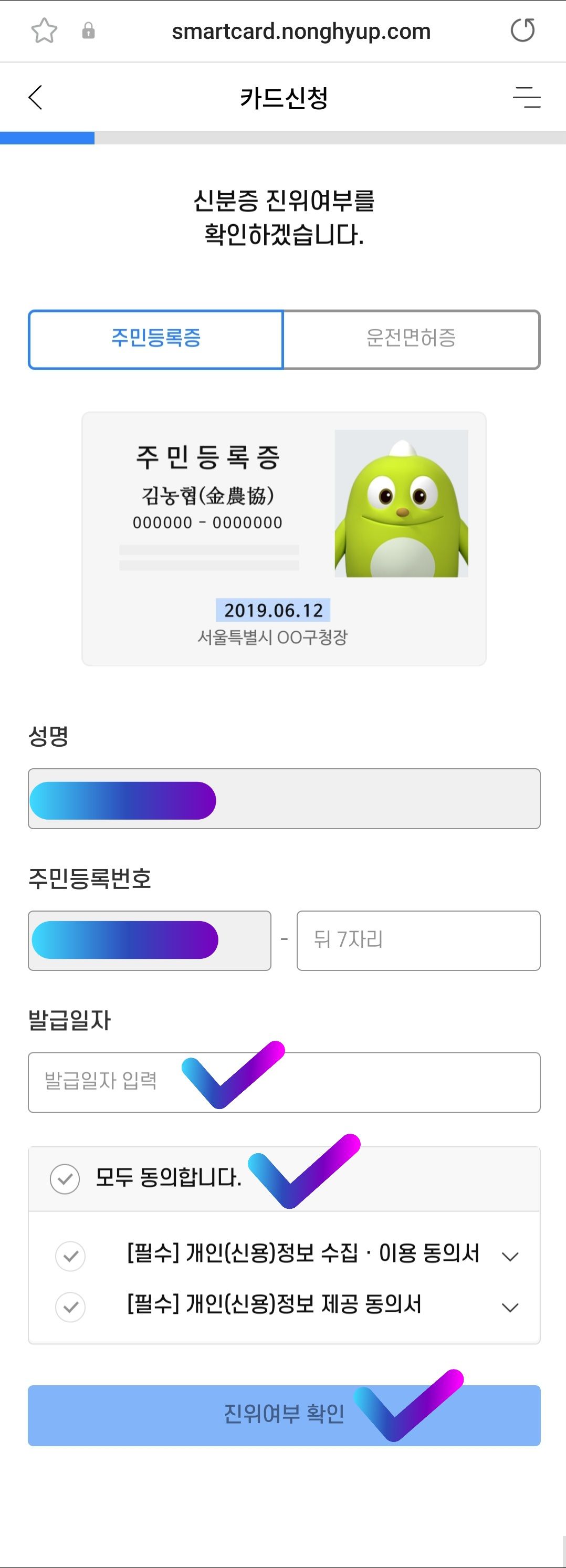This screenshot has height=1568, width=566.
Task: Select the 주민등록증 tab
Action: pos(156,339)
